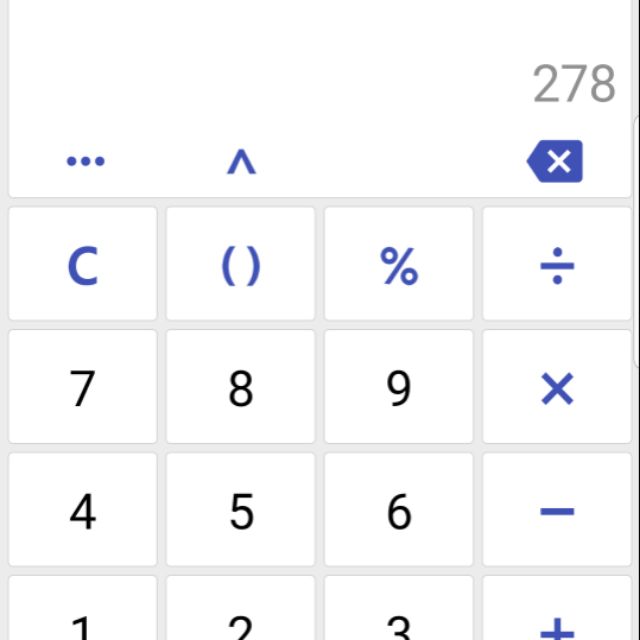Enter the digit 8
640x640 pixels.
pos(240,388)
